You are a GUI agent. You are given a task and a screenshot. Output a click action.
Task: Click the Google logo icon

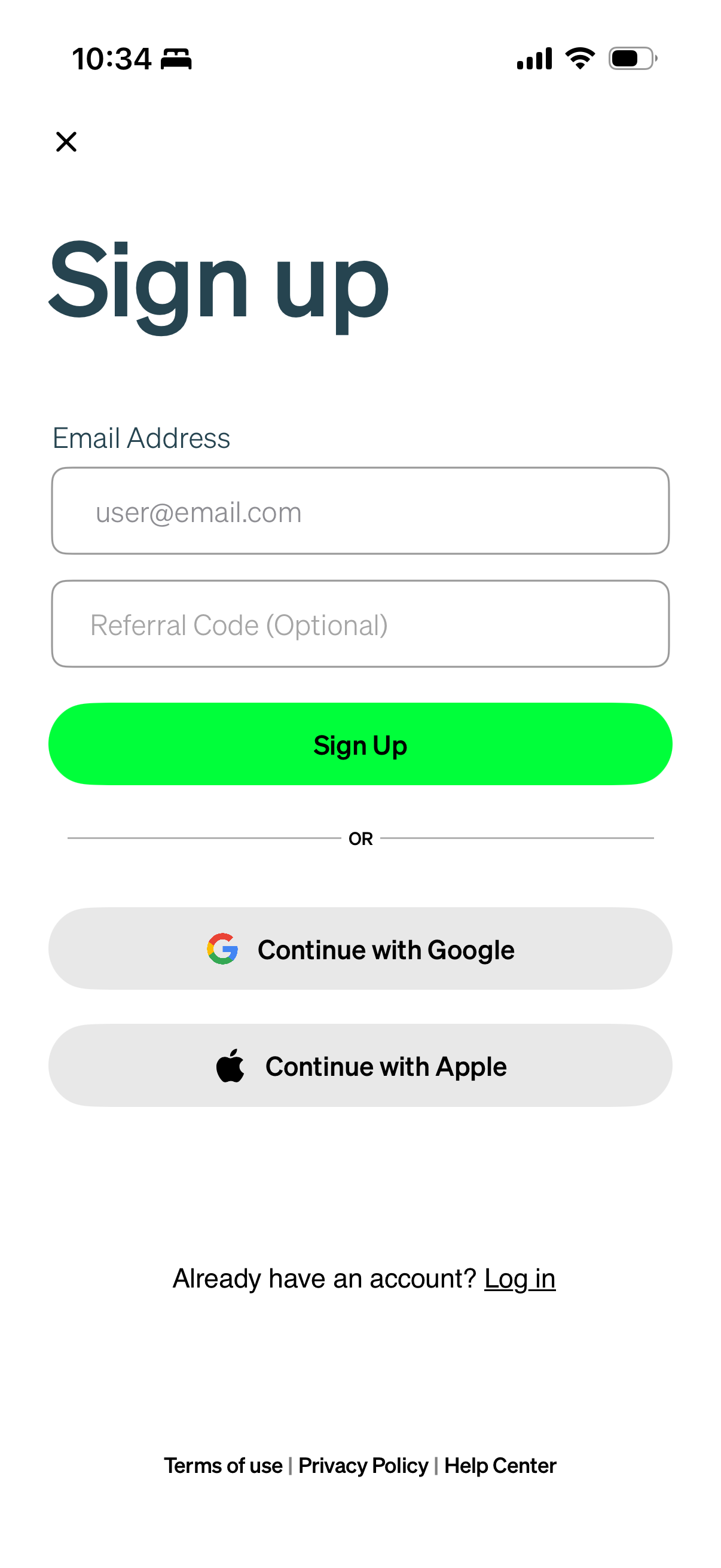click(x=222, y=949)
